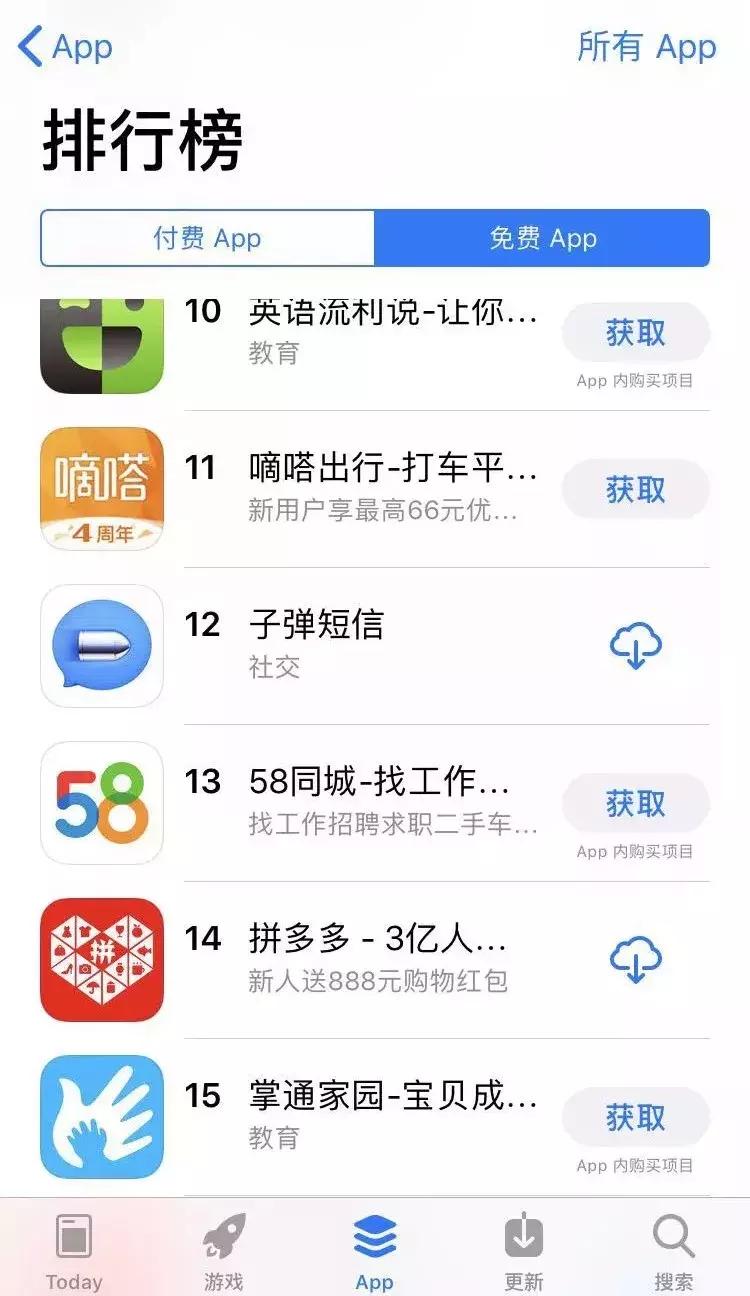The height and width of the screenshot is (1296, 750).
Task: Switch the chart to 免费 App
Action: click(x=540, y=238)
